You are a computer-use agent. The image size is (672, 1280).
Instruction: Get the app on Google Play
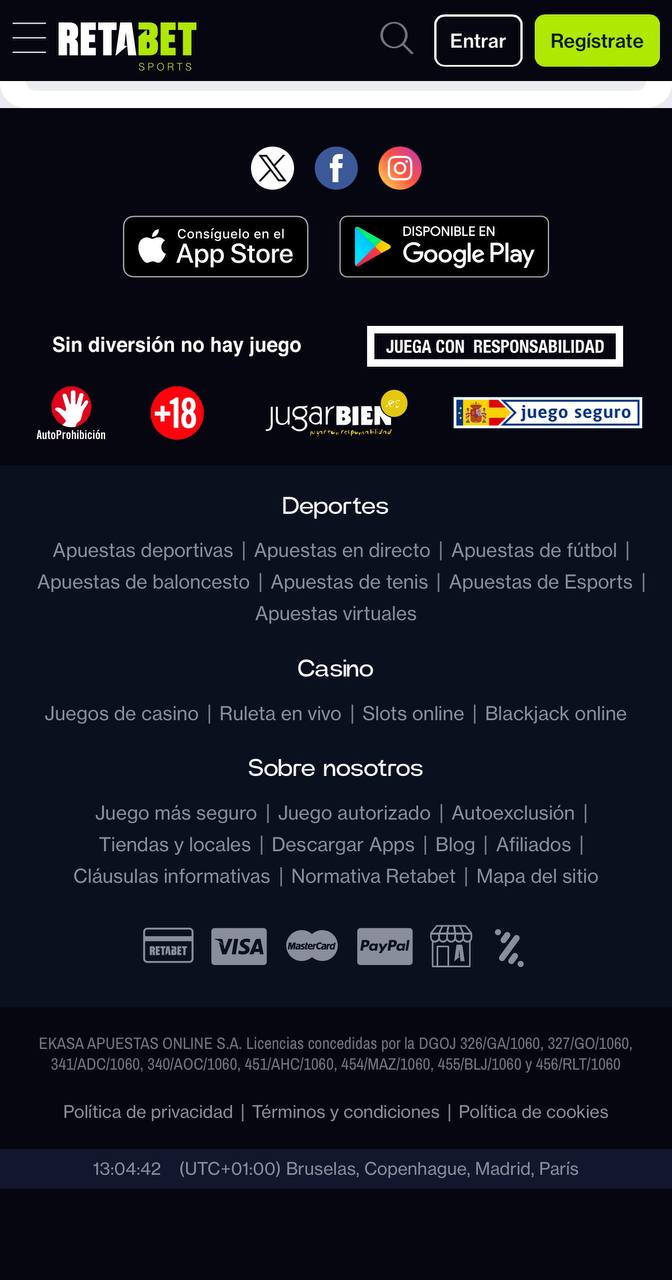coord(444,247)
